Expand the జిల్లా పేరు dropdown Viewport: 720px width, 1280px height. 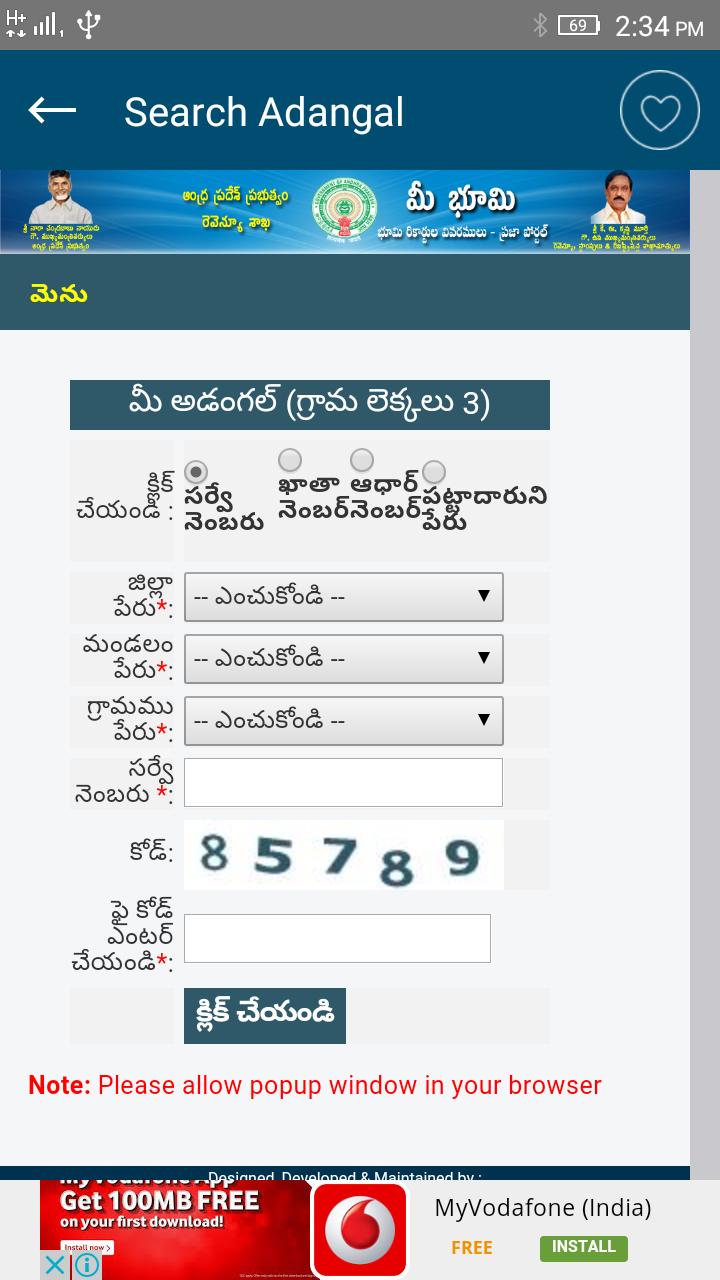point(343,597)
